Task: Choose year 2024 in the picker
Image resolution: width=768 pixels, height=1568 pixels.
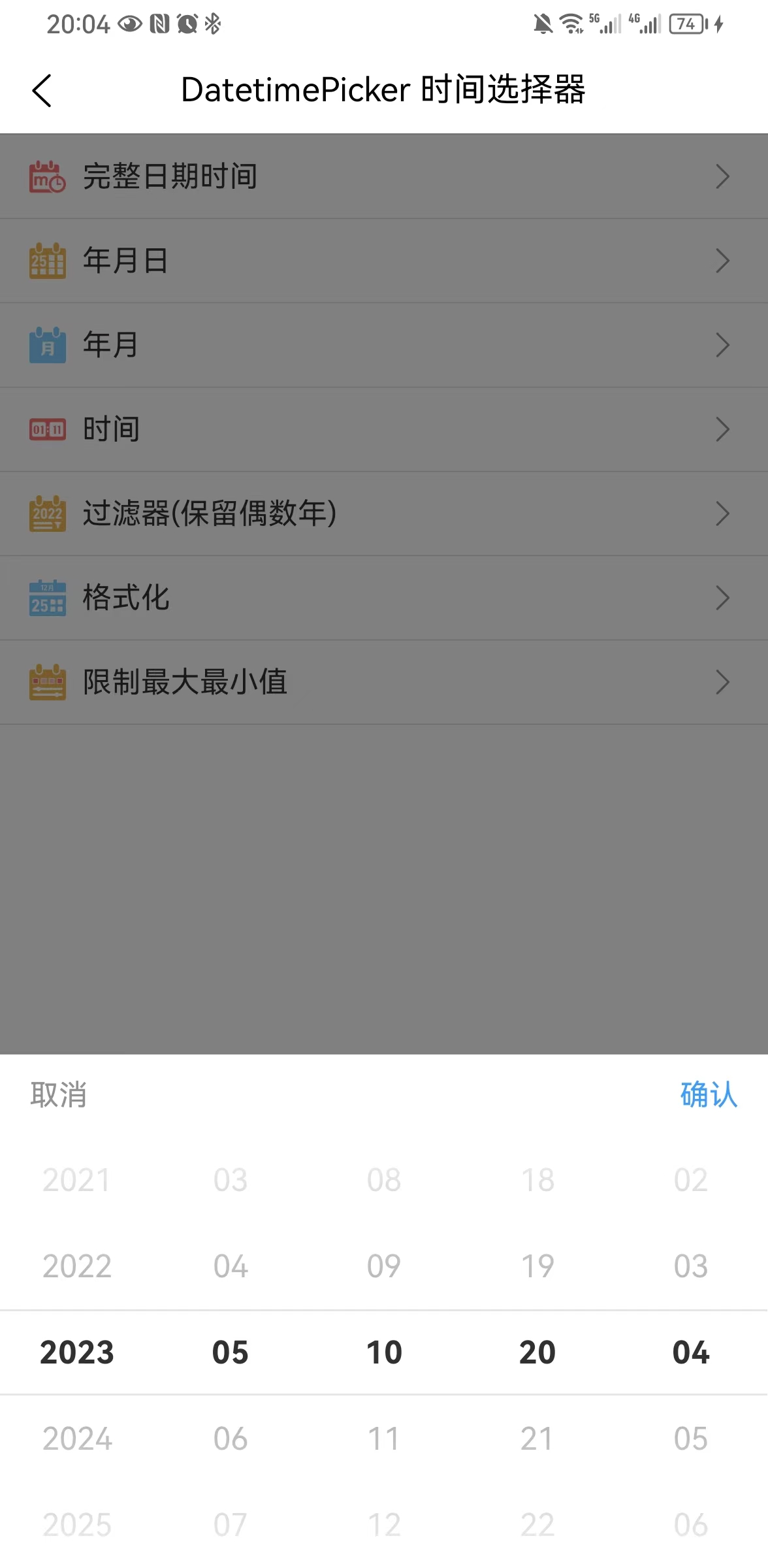Action: coord(77,1439)
